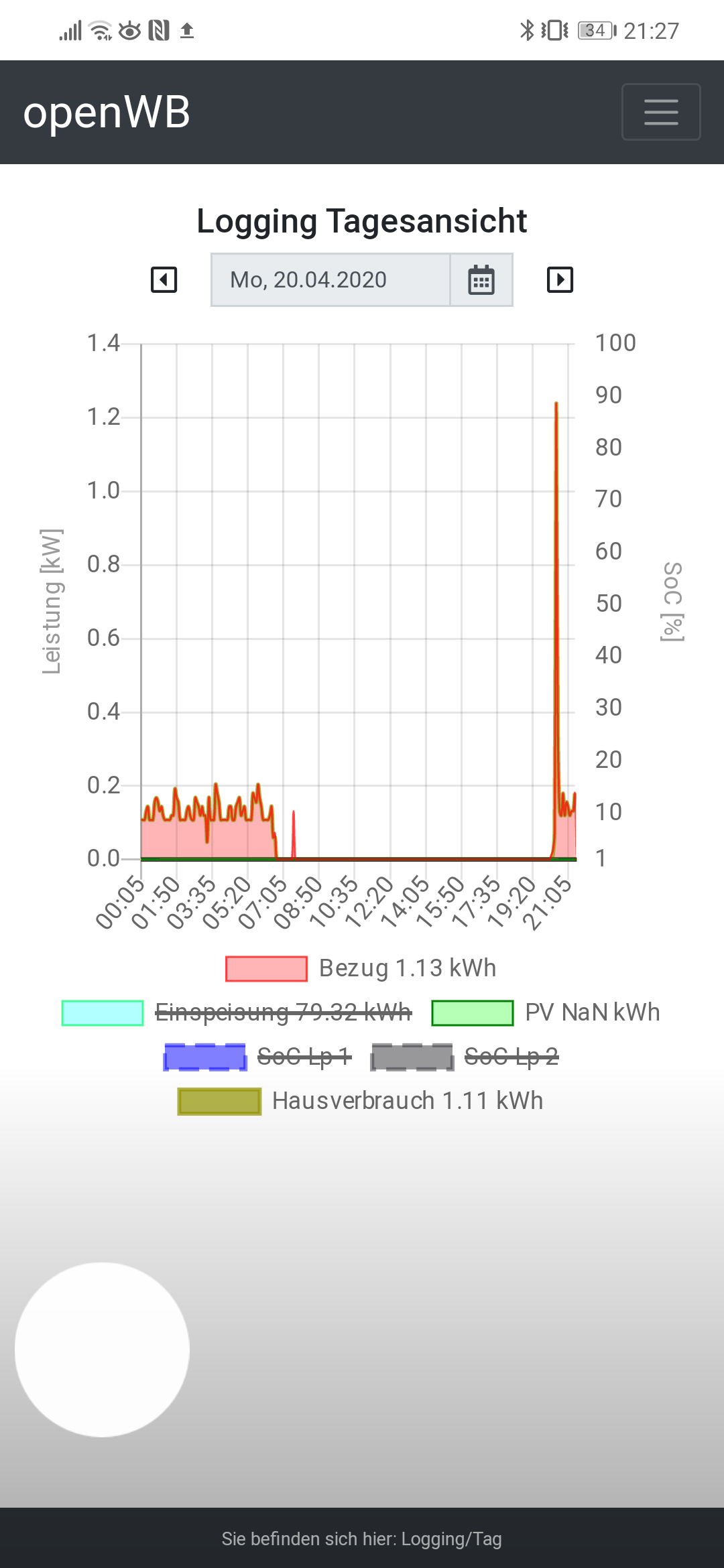Go to the previous day

pyautogui.click(x=164, y=280)
